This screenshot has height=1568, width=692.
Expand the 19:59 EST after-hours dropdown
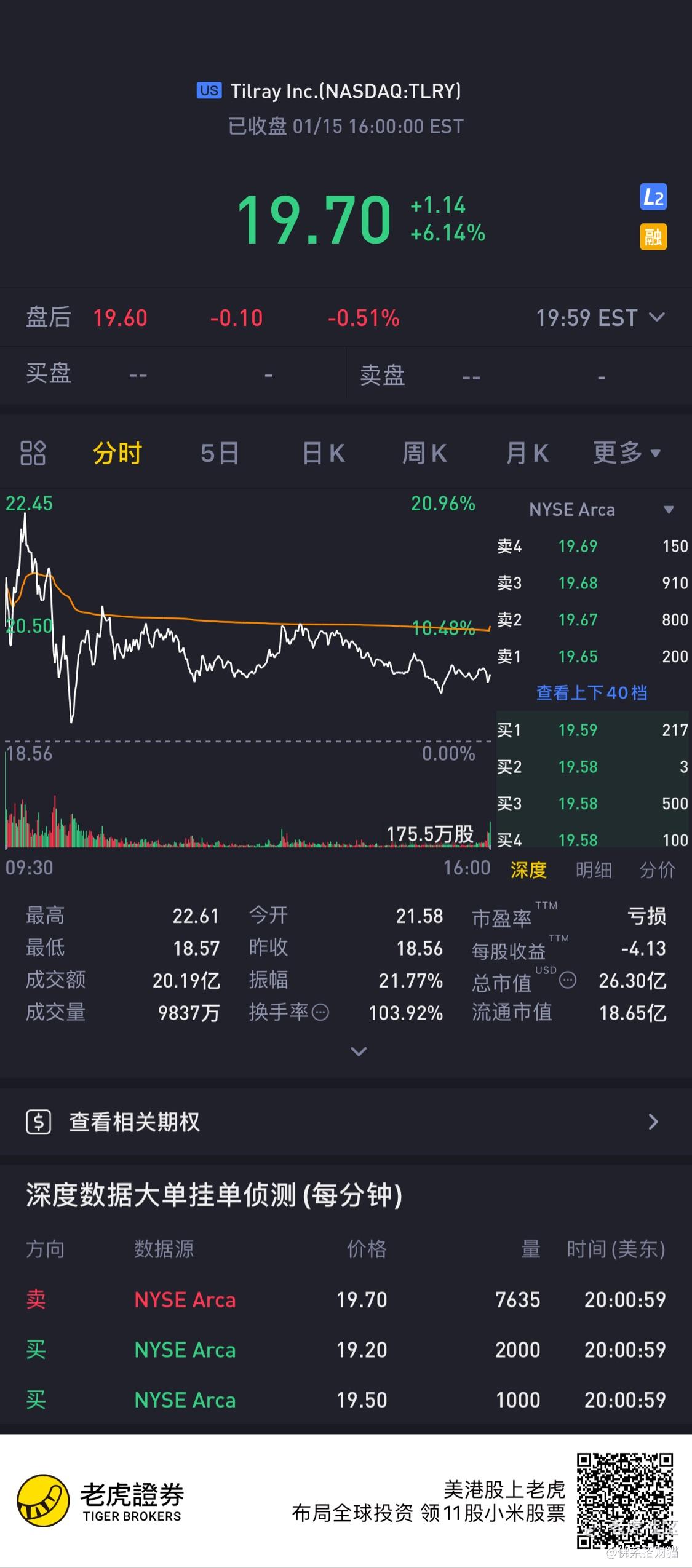tap(600, 318)
